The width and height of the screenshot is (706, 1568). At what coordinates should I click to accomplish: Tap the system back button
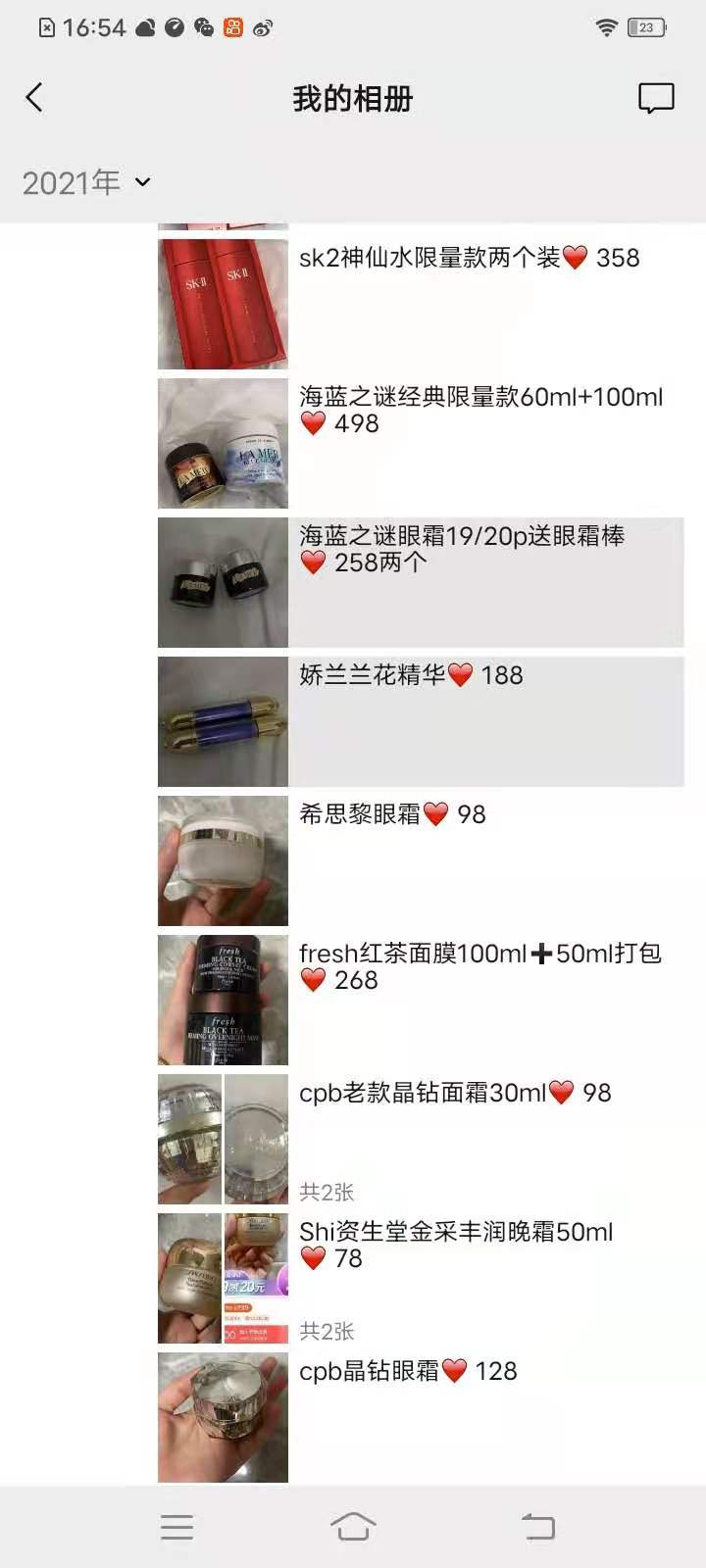click(x=537, y=1526)
